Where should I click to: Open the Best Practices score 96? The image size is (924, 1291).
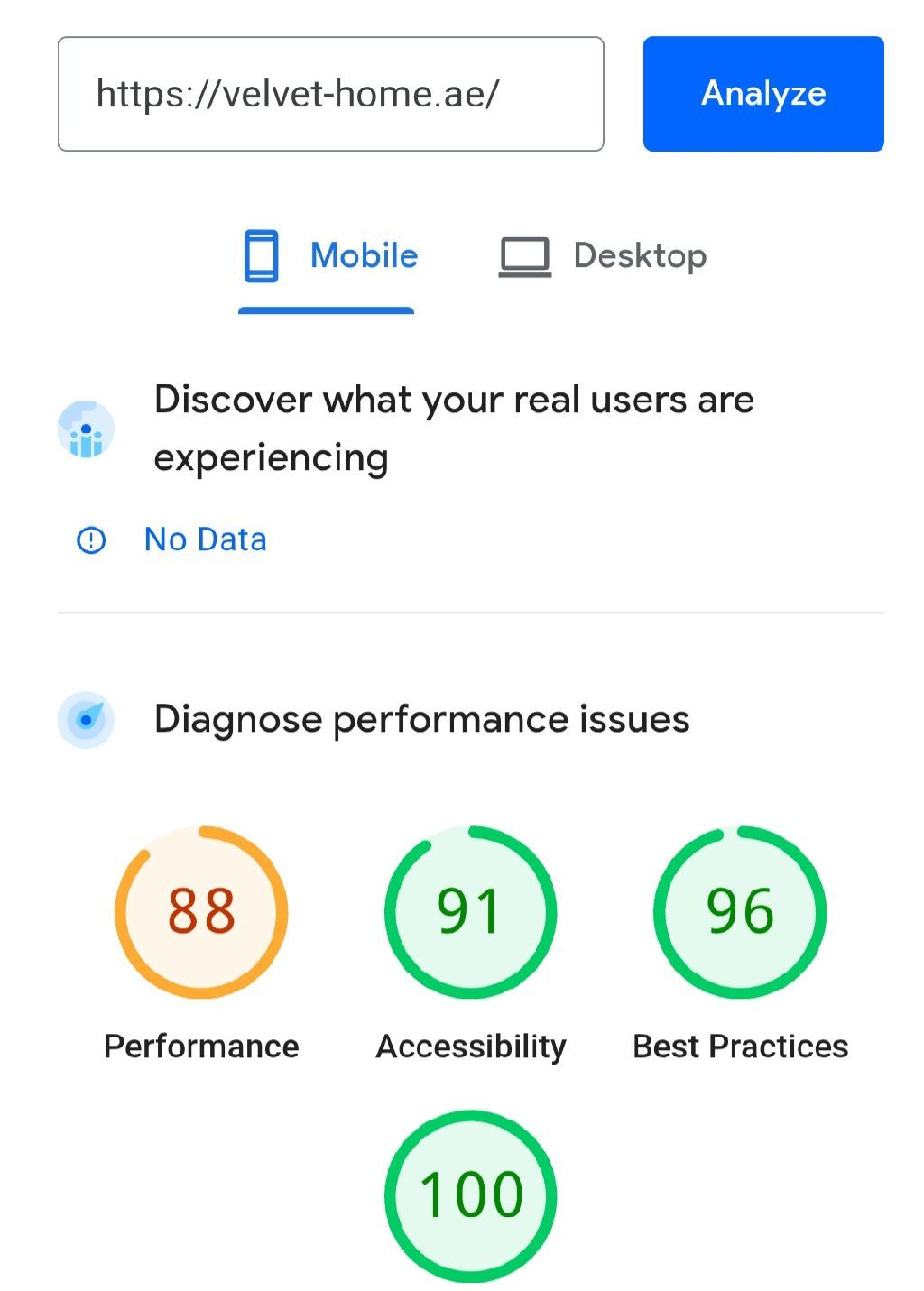(740, 912)
